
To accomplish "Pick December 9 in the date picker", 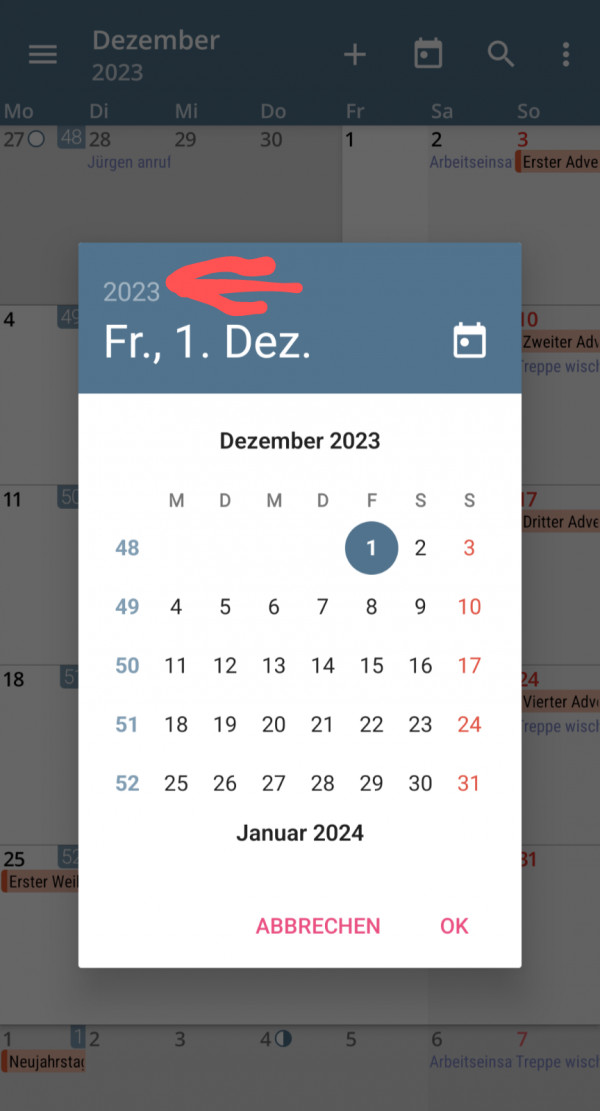I will tap(420, 607).
